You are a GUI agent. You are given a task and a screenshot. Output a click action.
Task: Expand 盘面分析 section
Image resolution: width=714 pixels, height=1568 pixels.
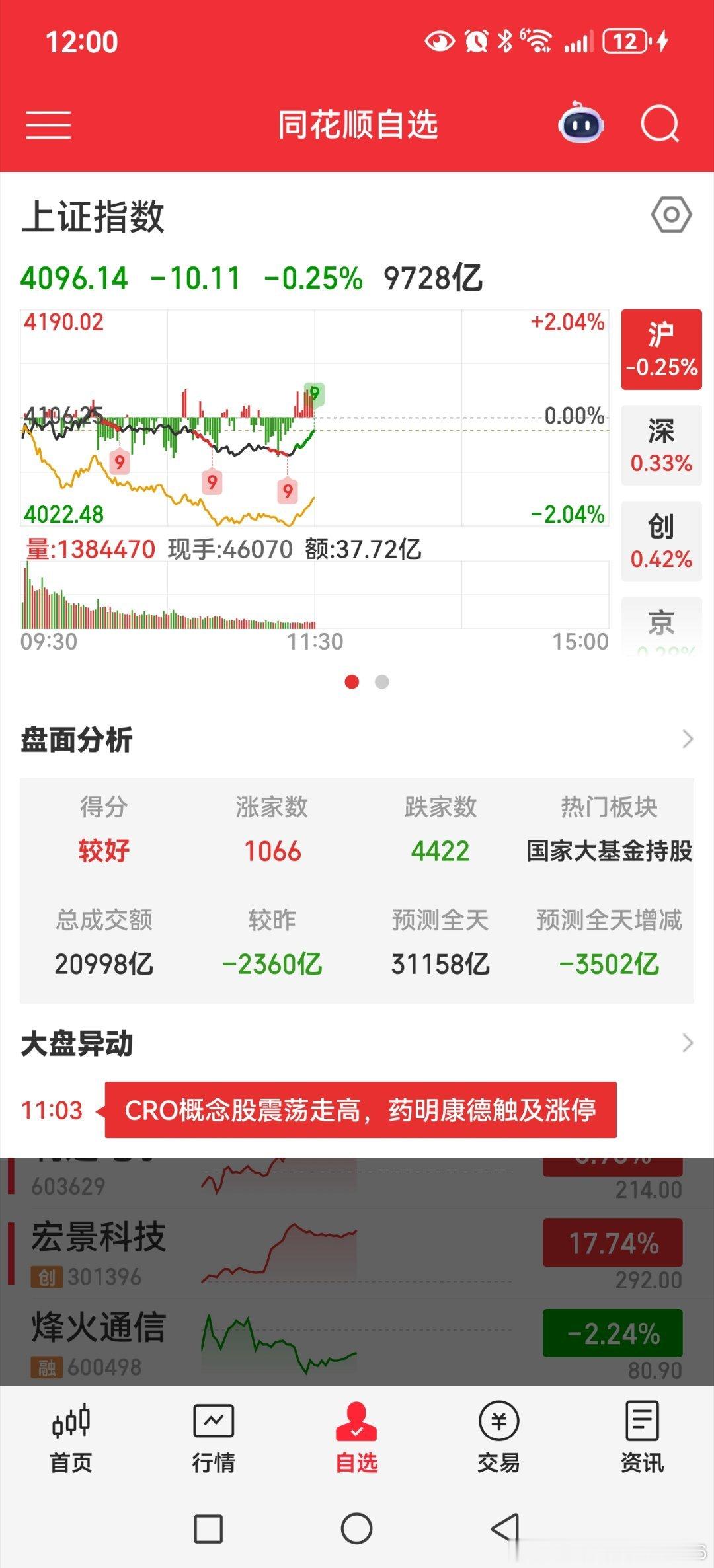coord(357,739)
